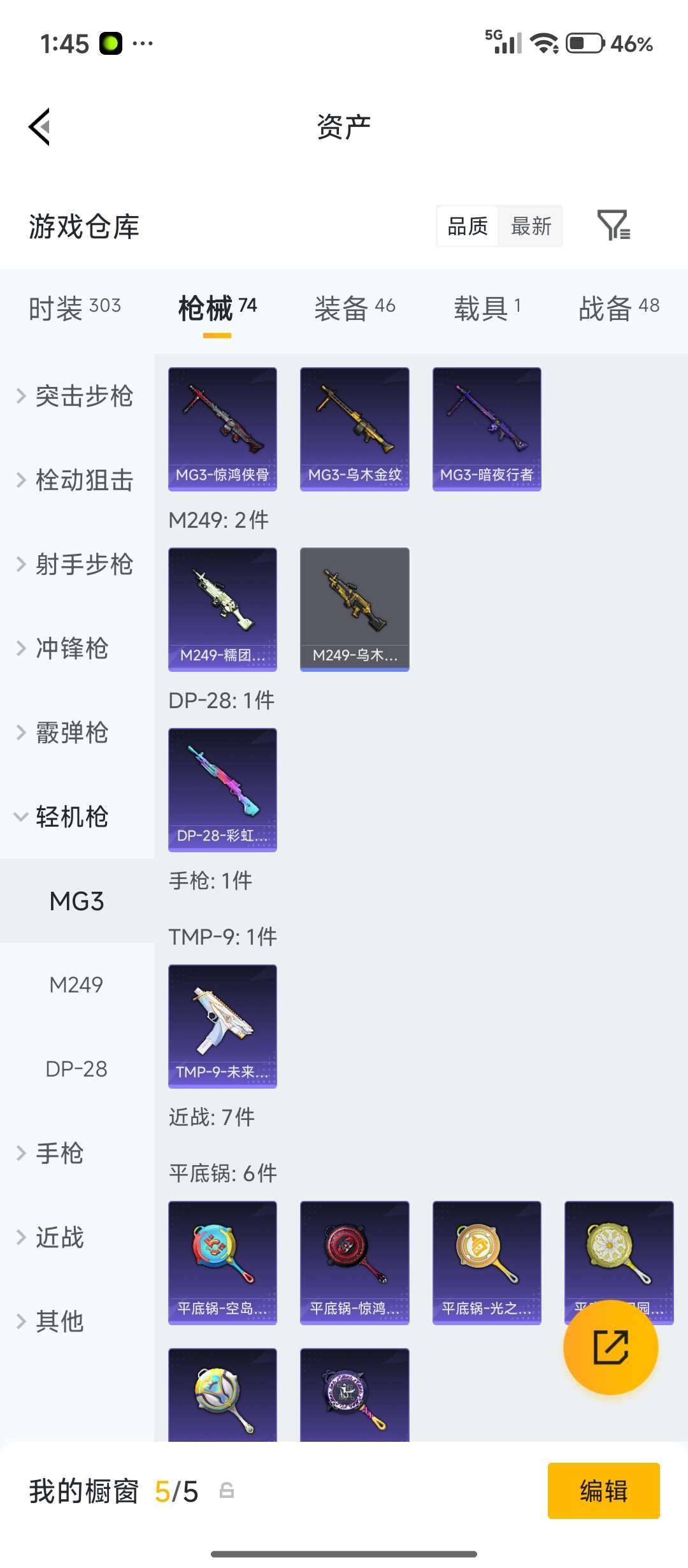Select M249 in the left sidebar
The width and height of the screenshot is (688, 1568).
pos(76,985)
